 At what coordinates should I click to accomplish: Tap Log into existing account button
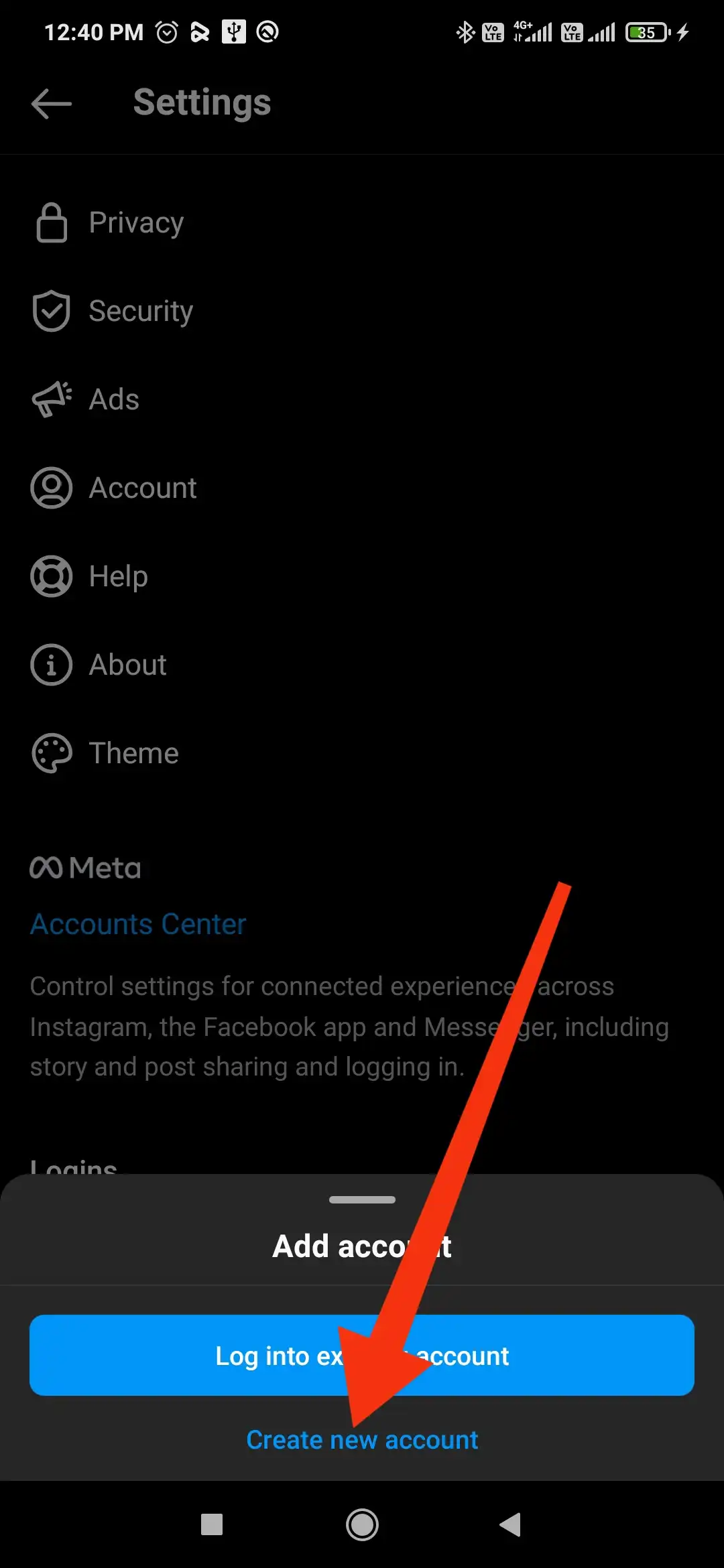(362, 1356)
